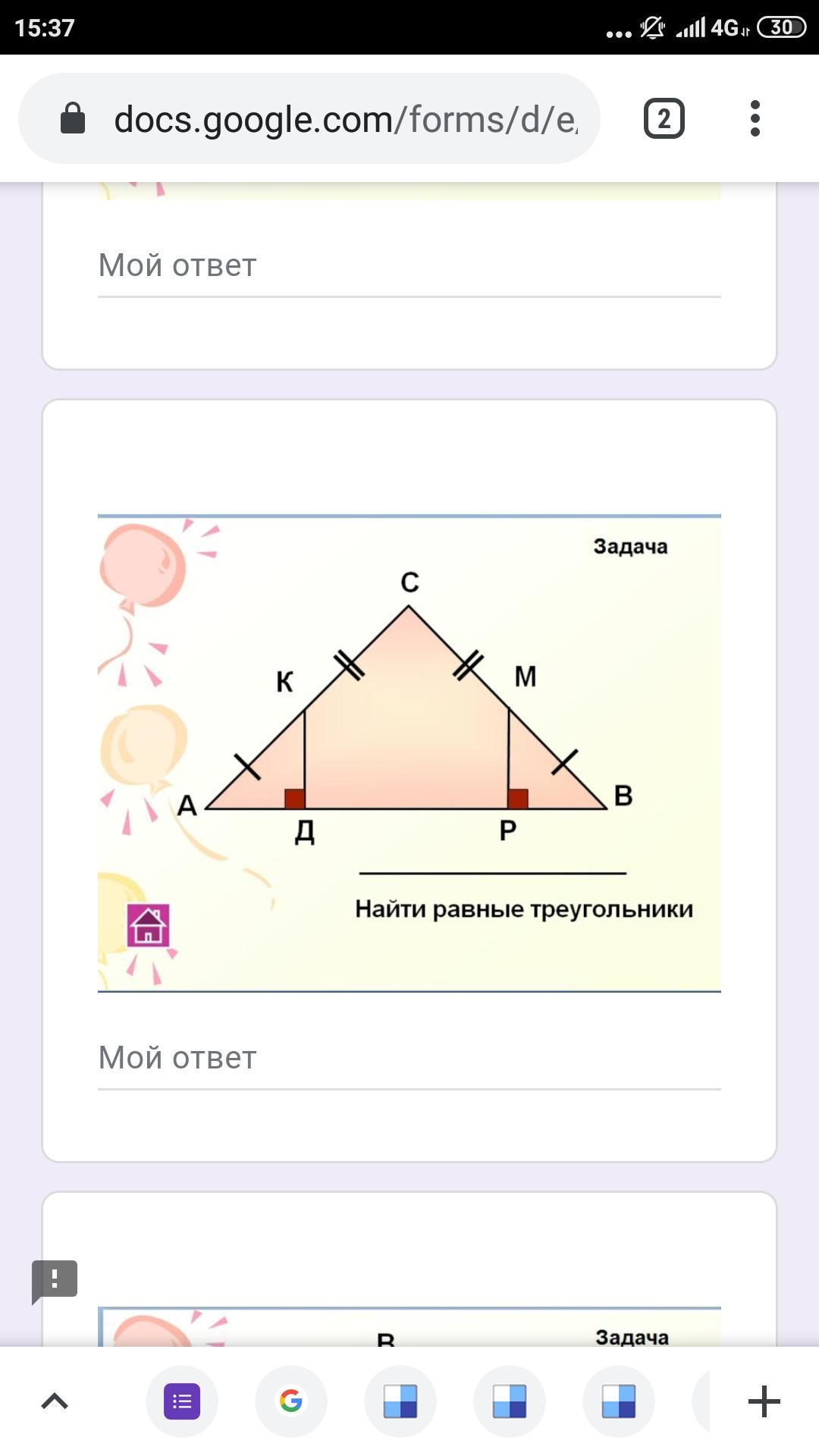Focus the answer field in the card above the triangle
The height and width of the screenshot is (1456, 819).
pos(408,266)
